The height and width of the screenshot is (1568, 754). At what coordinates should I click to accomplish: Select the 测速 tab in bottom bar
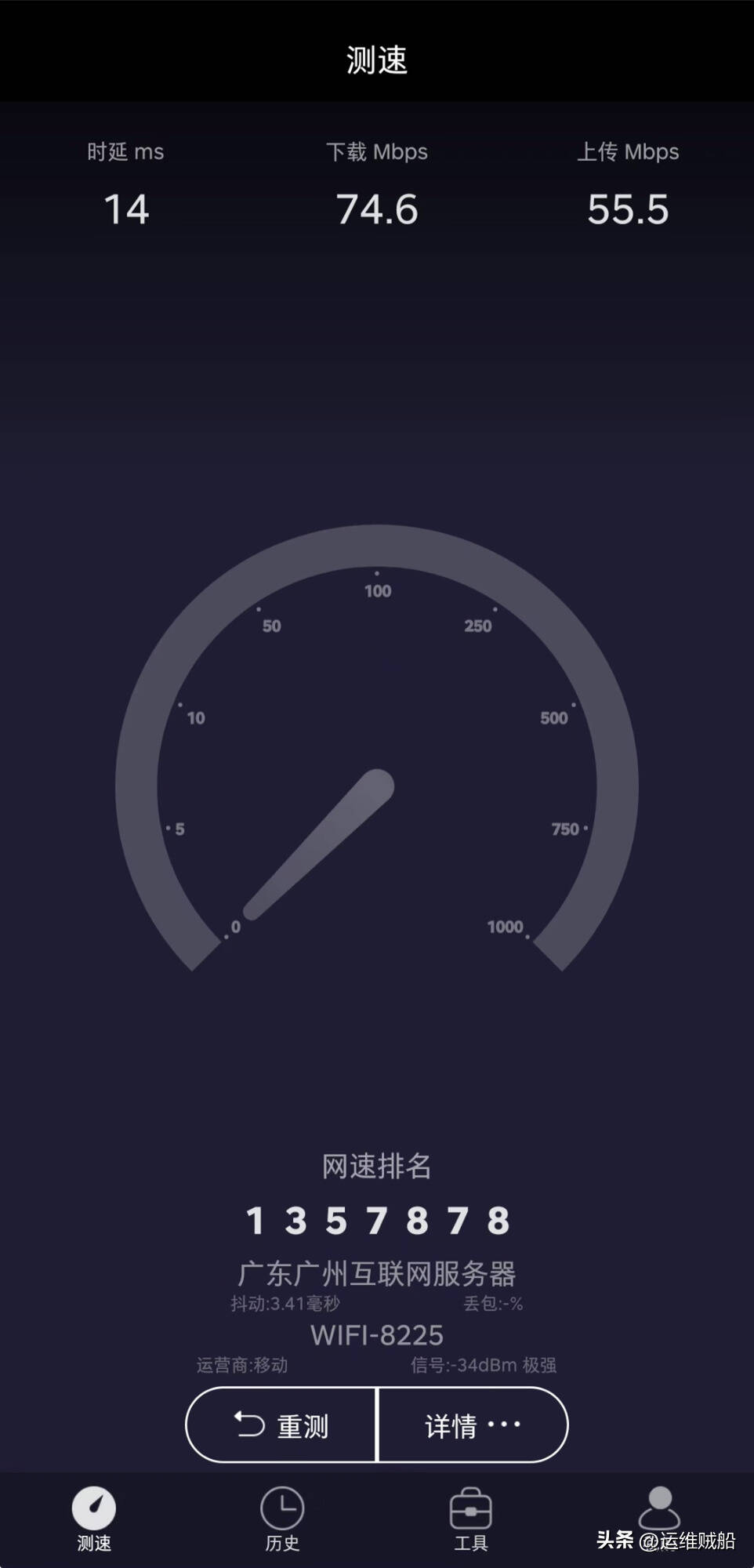94,1519
